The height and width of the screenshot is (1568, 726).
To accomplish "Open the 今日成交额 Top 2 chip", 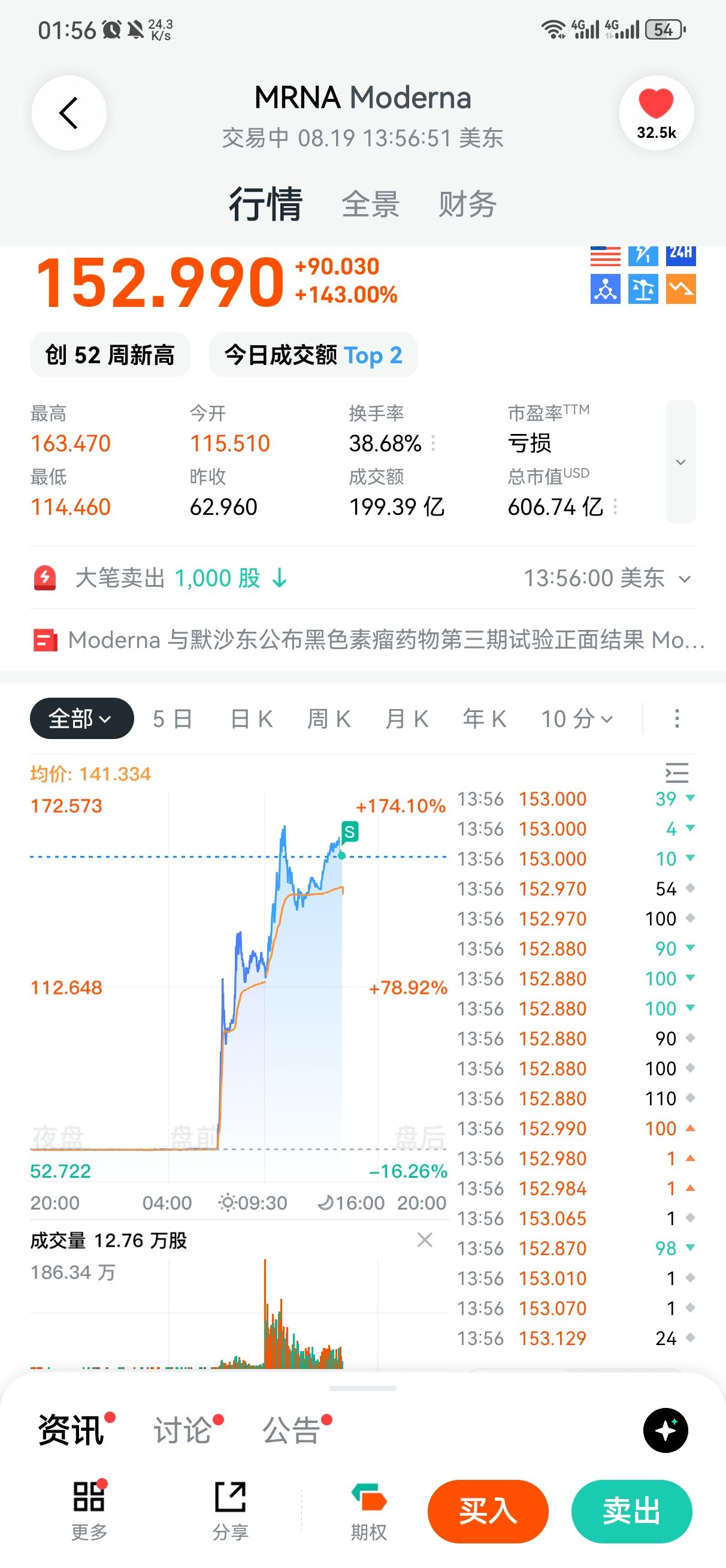I will 313,355.
